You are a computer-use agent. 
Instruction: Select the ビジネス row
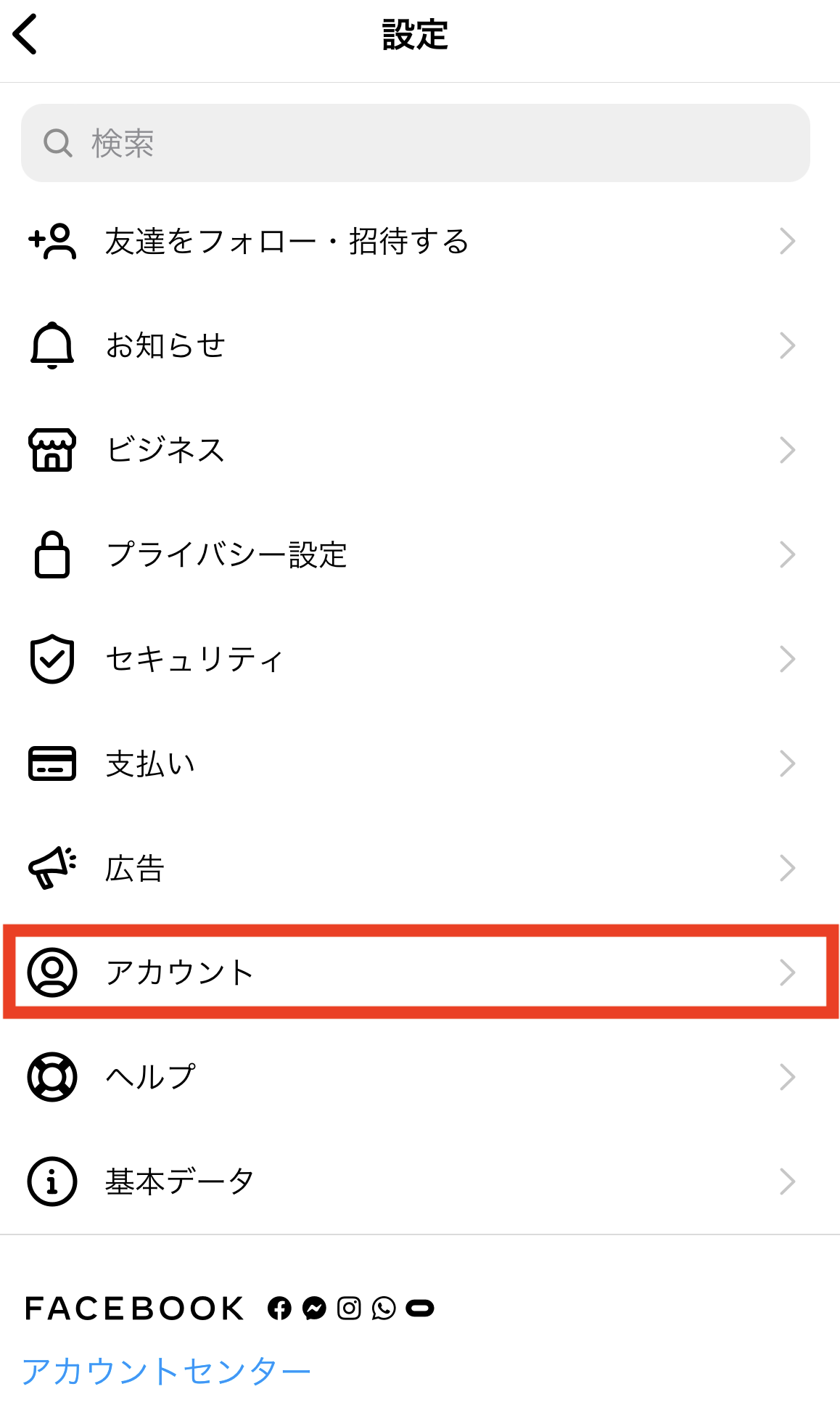coord(420,450)
